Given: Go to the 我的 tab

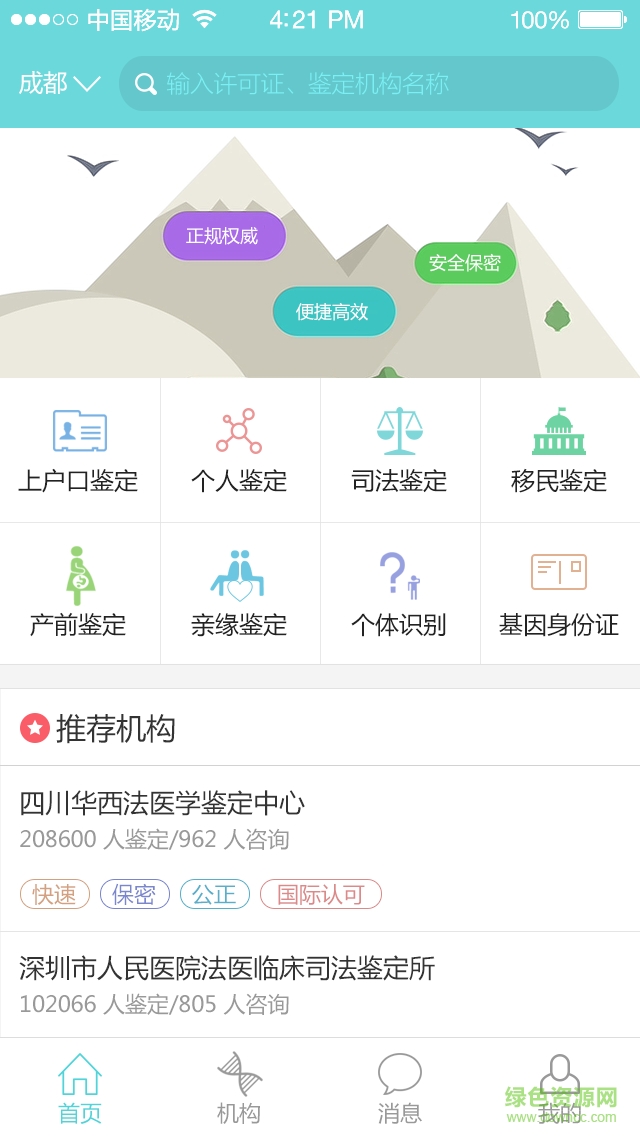Looking at the screenshot, I should 560,1088.
